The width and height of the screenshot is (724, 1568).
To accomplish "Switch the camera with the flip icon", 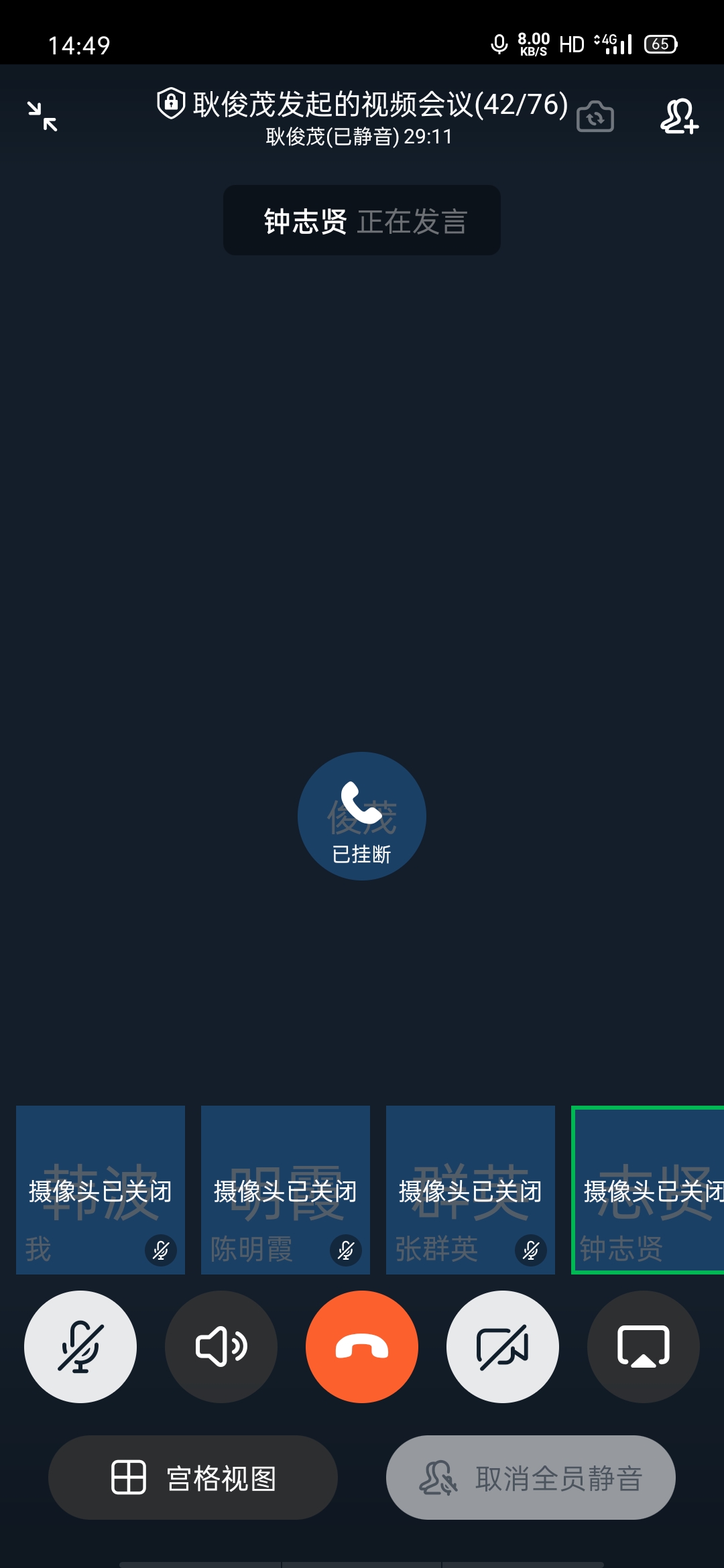I will (595, 117).
